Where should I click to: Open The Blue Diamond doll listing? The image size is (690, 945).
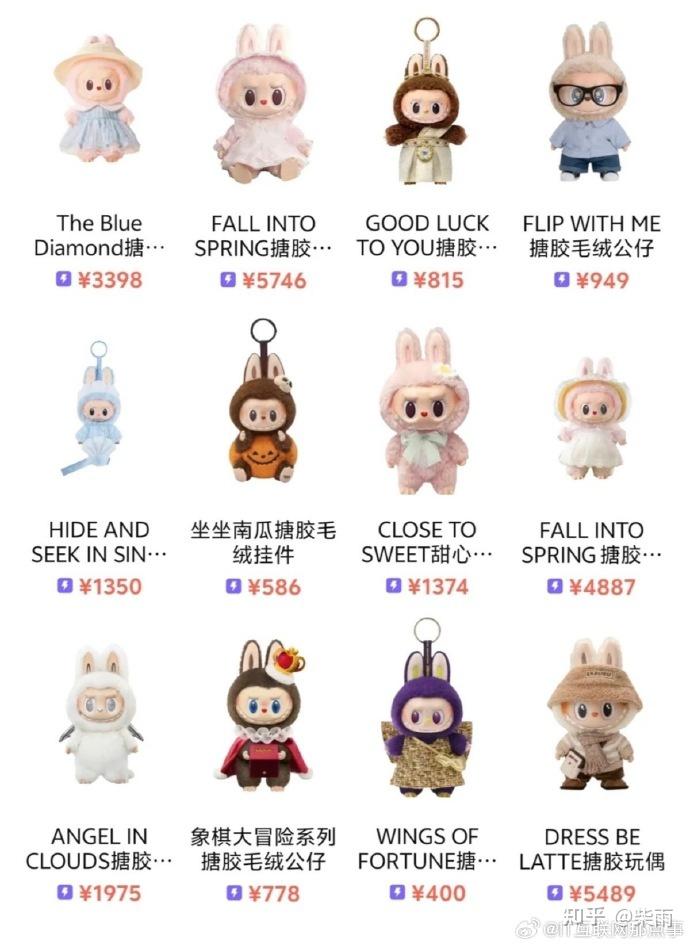point(99,110)
